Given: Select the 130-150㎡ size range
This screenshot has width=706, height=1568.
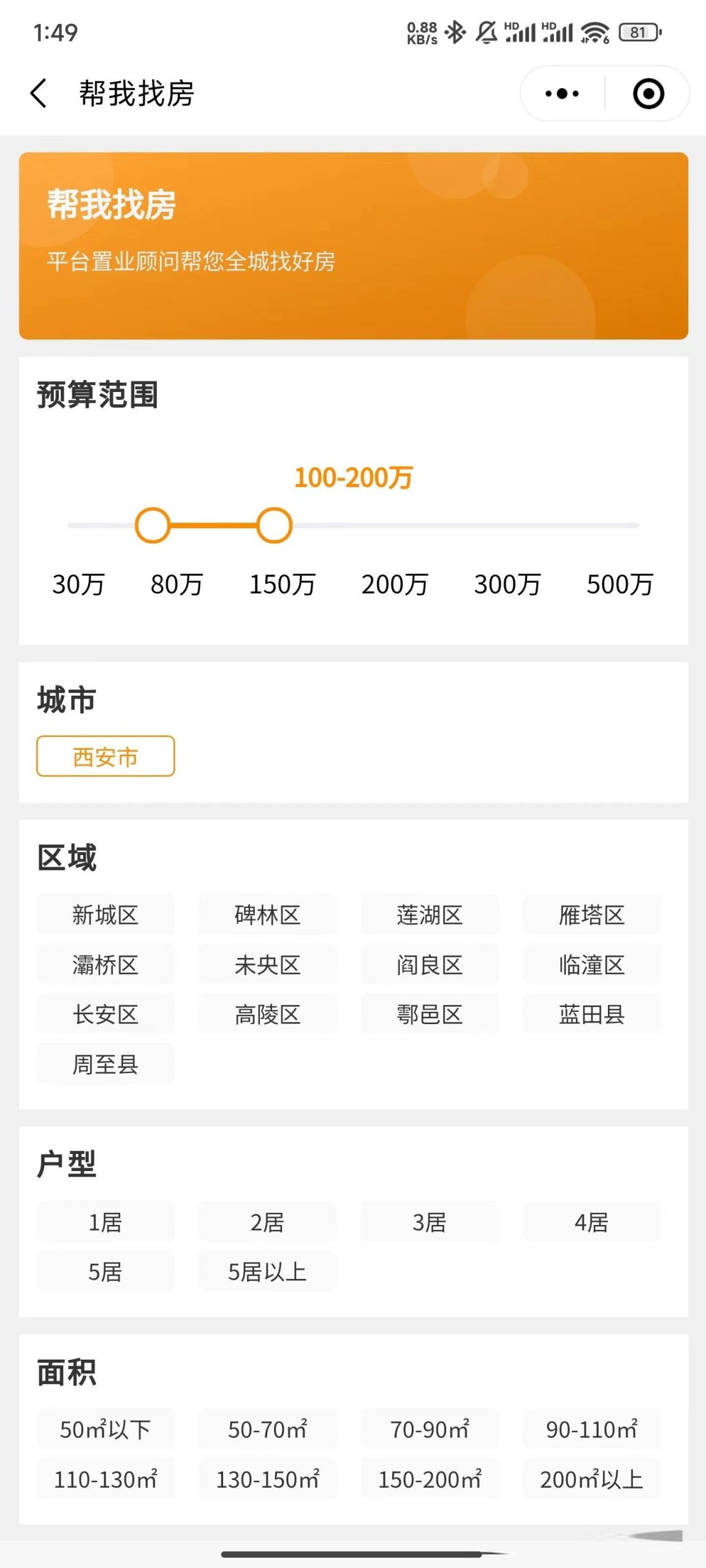Looking at the screenshot, I should coord(267,1480).
